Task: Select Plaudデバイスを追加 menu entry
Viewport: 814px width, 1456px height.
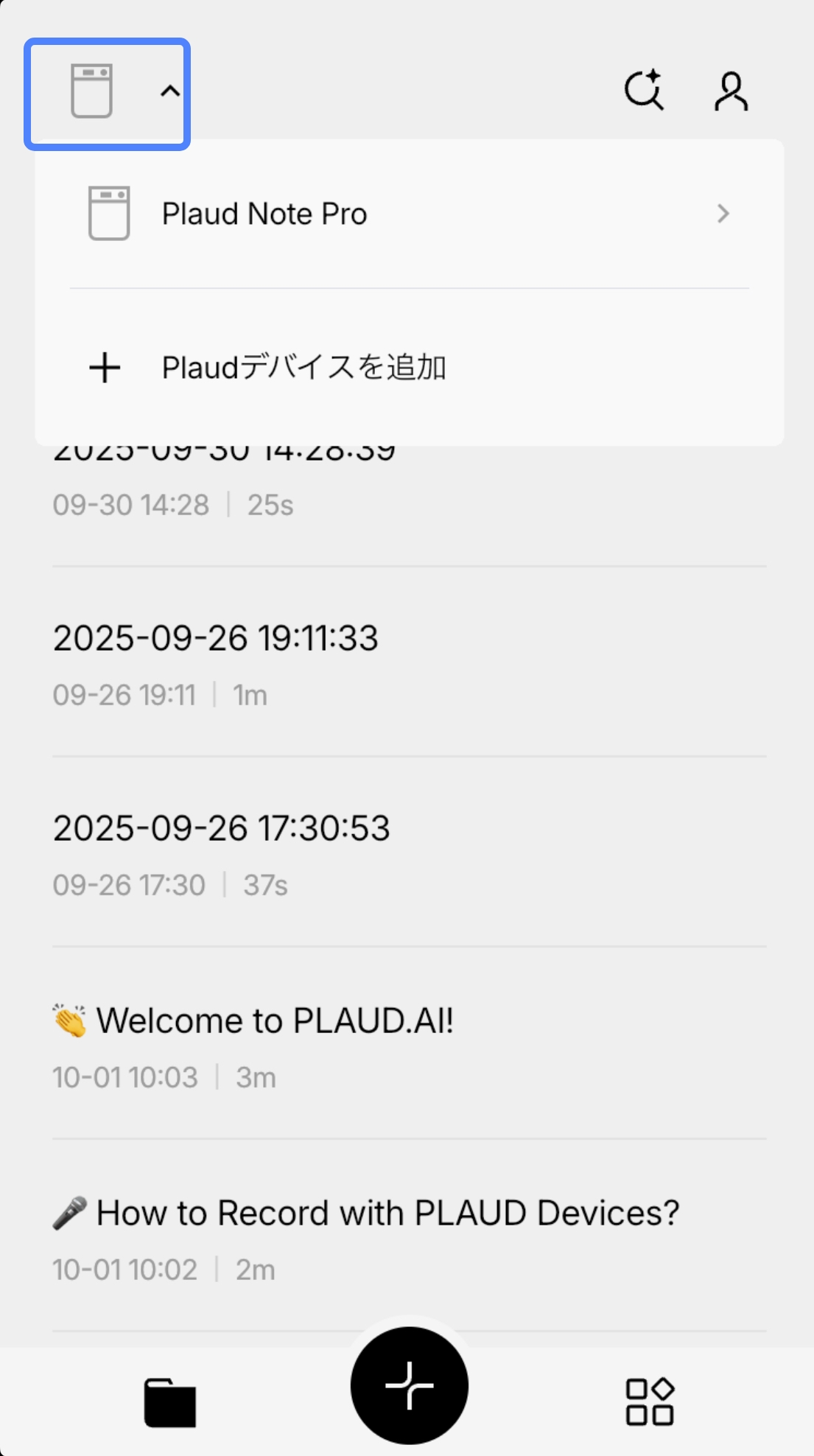Action: pos(304,368)
